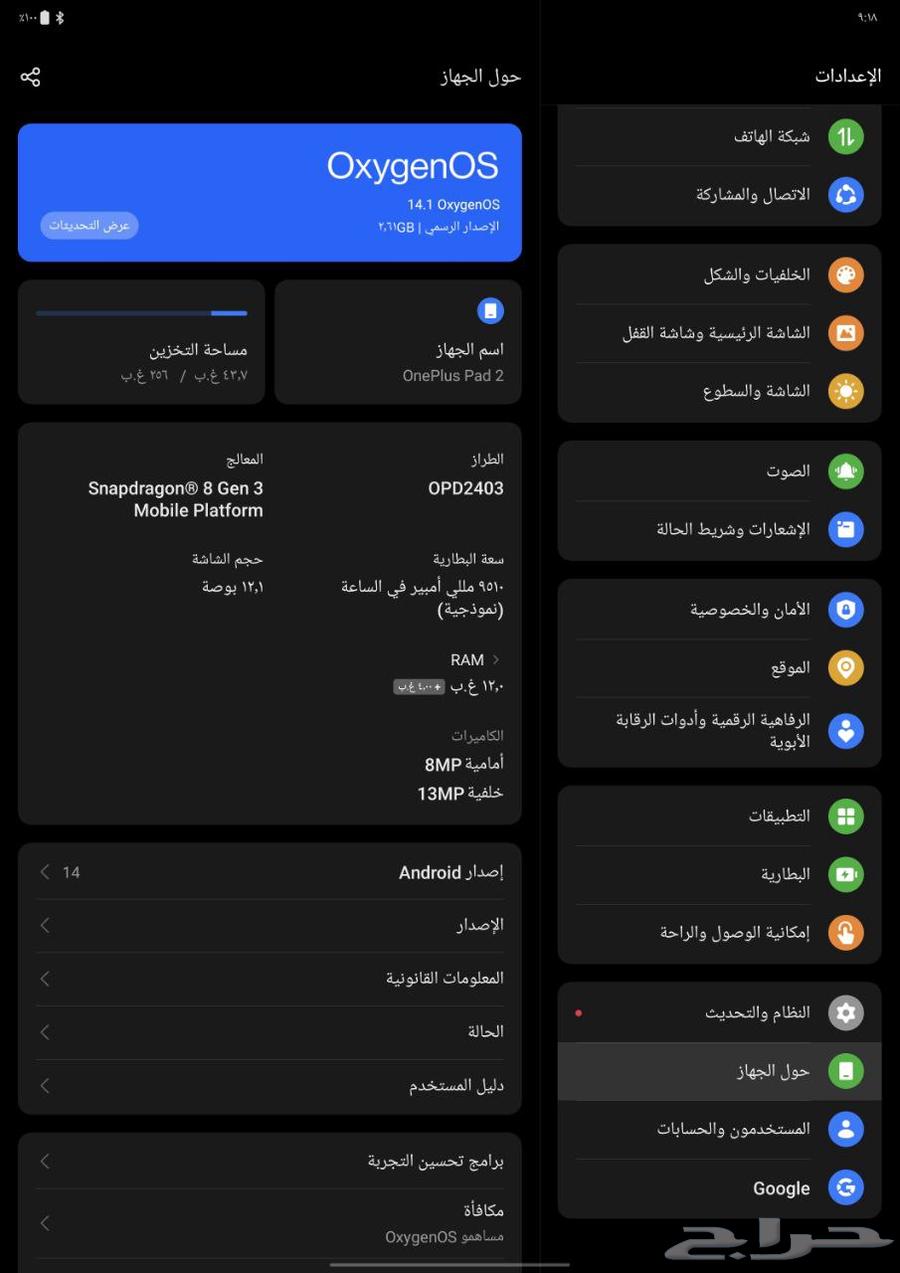Open إصدار Android row
Viewport: 900px width, 1273px height.
pos(270,872)
